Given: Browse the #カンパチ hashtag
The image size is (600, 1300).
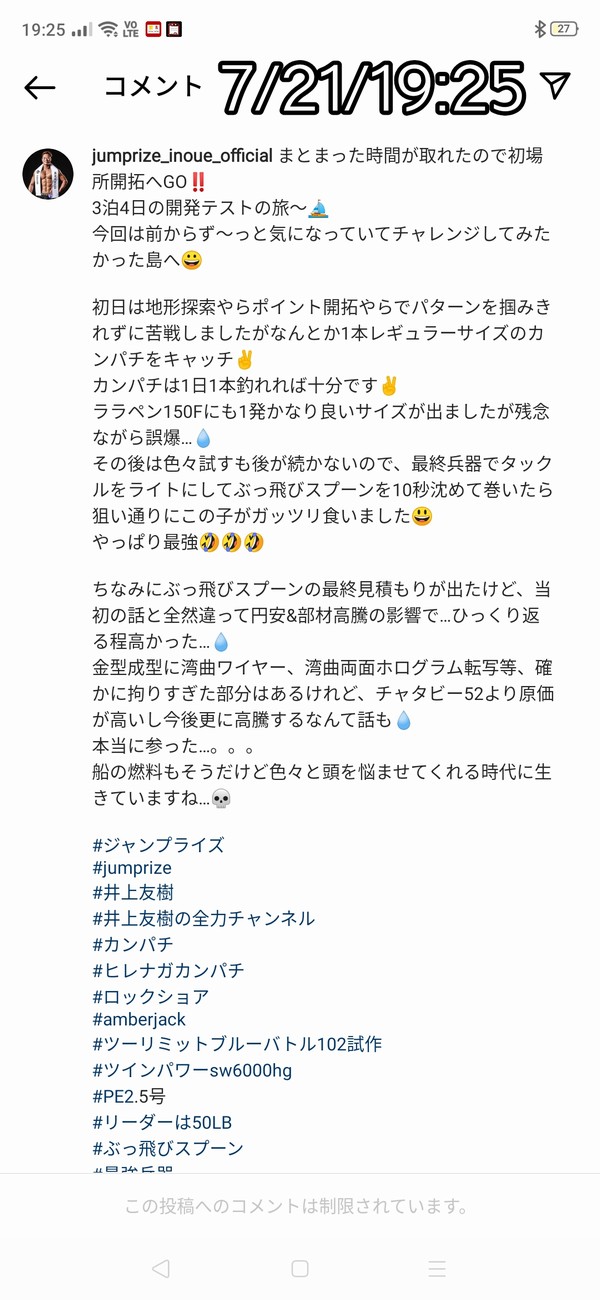Looking at the screenshot, I should click(x=133, y=944).
